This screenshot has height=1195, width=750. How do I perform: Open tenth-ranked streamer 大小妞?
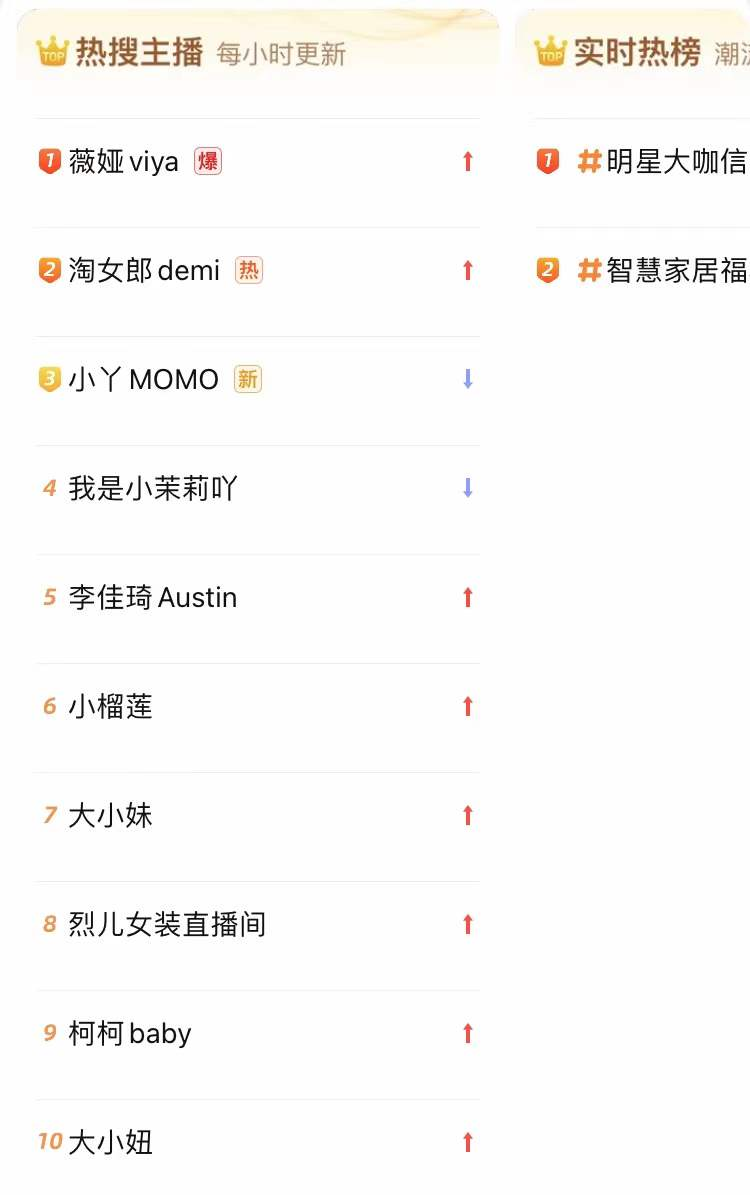[x=111, y=1142]
